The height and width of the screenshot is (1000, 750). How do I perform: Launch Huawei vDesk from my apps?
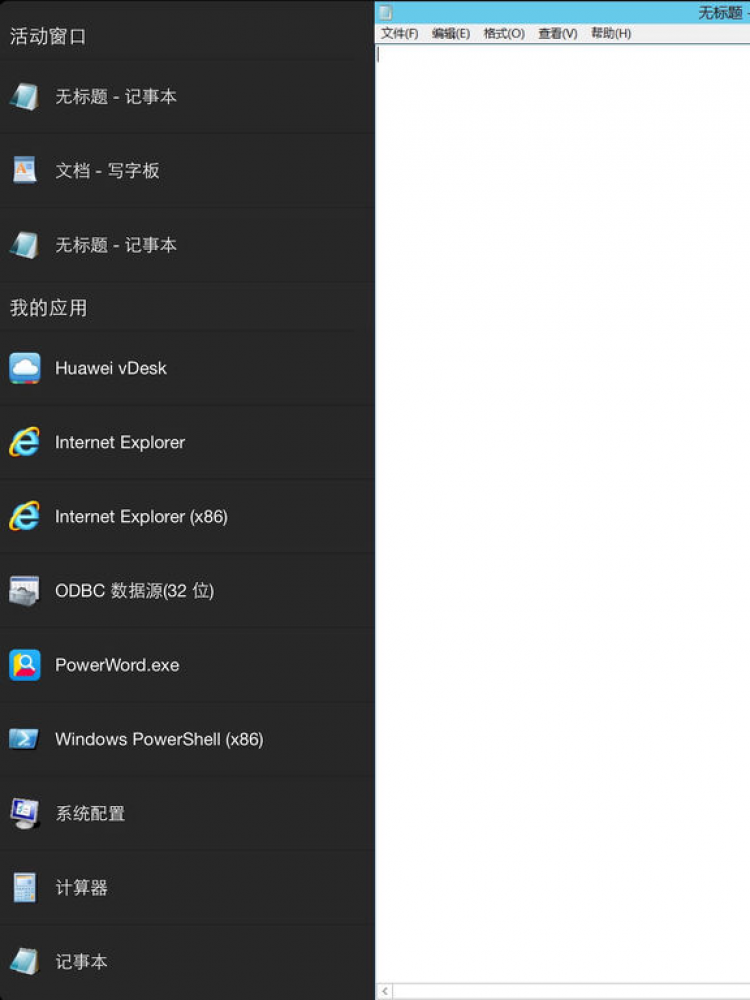(110, 368)
